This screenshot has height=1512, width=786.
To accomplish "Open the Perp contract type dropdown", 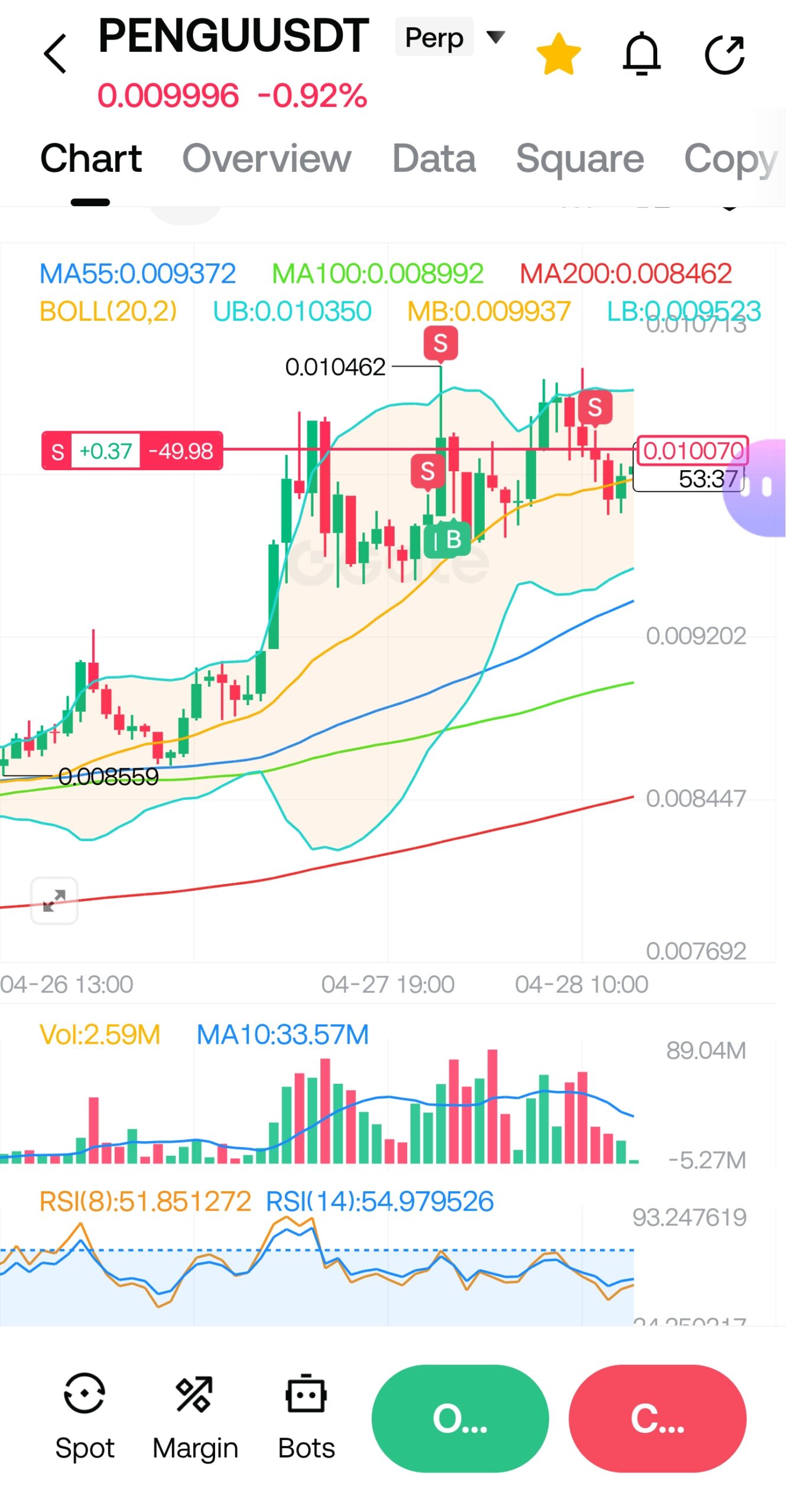I will 450,37.
